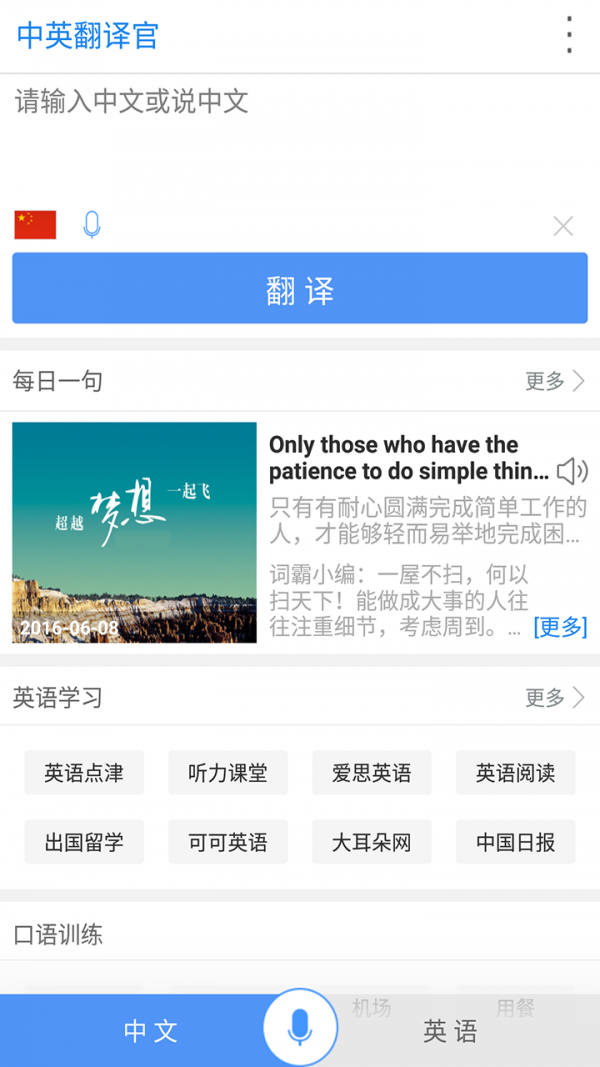Open 大耳朵网
The height and width of the screenshot is (1067, 600).
tap(372, 842)
